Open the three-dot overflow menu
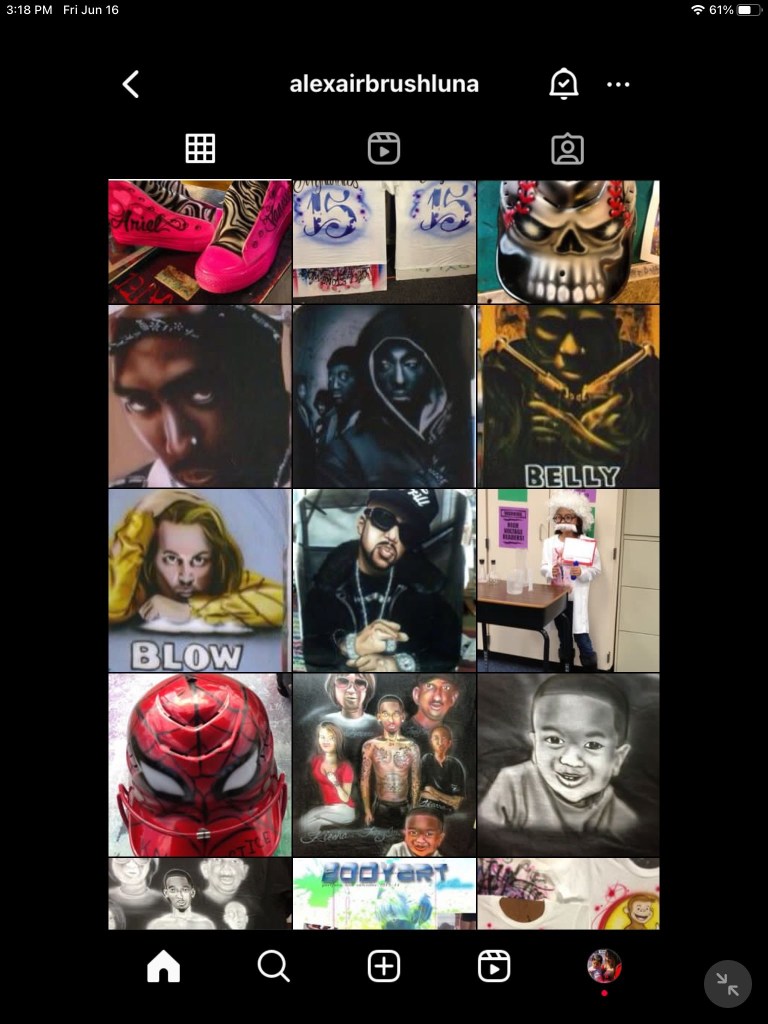This screenshot has width=768, height=1024. pos(618,84)
